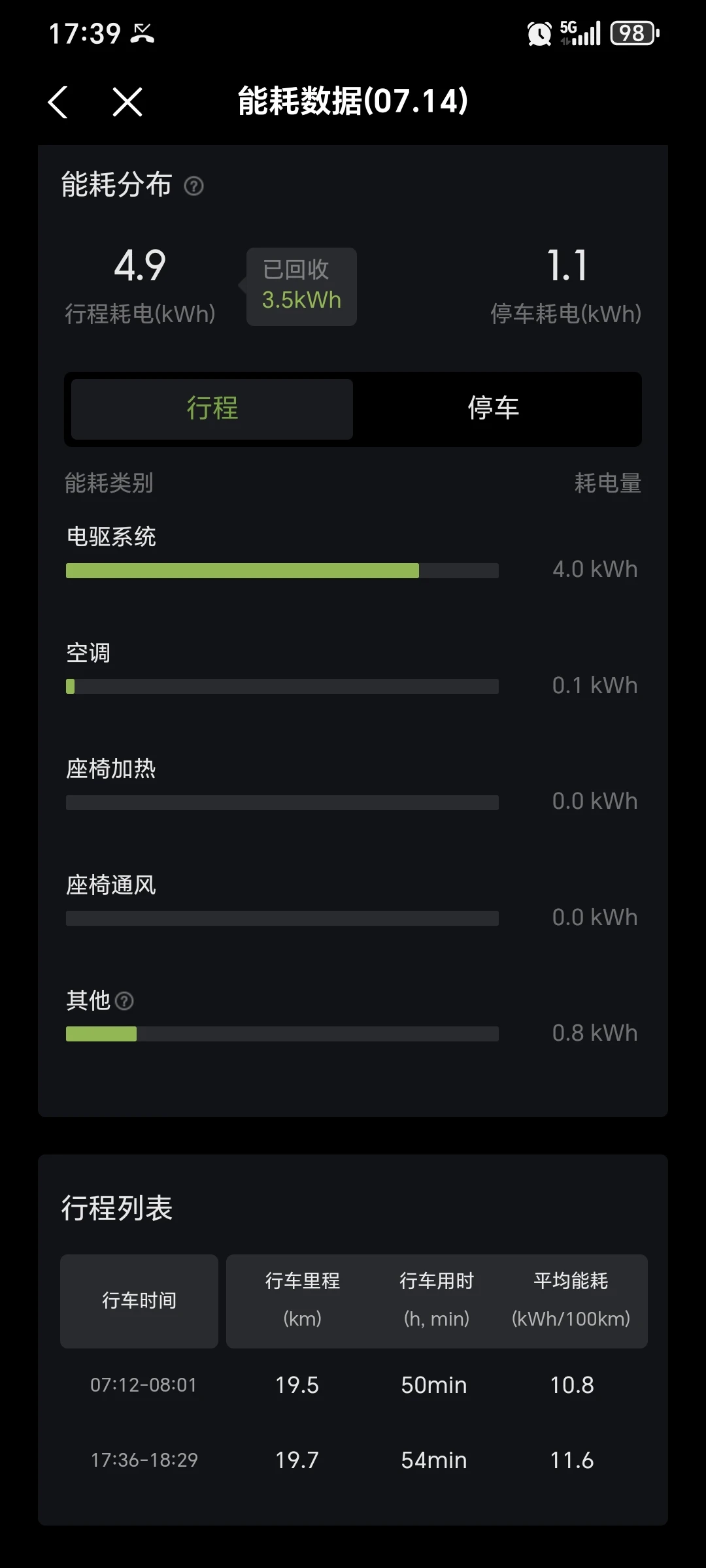This screenshot has width=706, height=1568.
Task: Open the help icon beside 能耗分布
Action: 193,186
